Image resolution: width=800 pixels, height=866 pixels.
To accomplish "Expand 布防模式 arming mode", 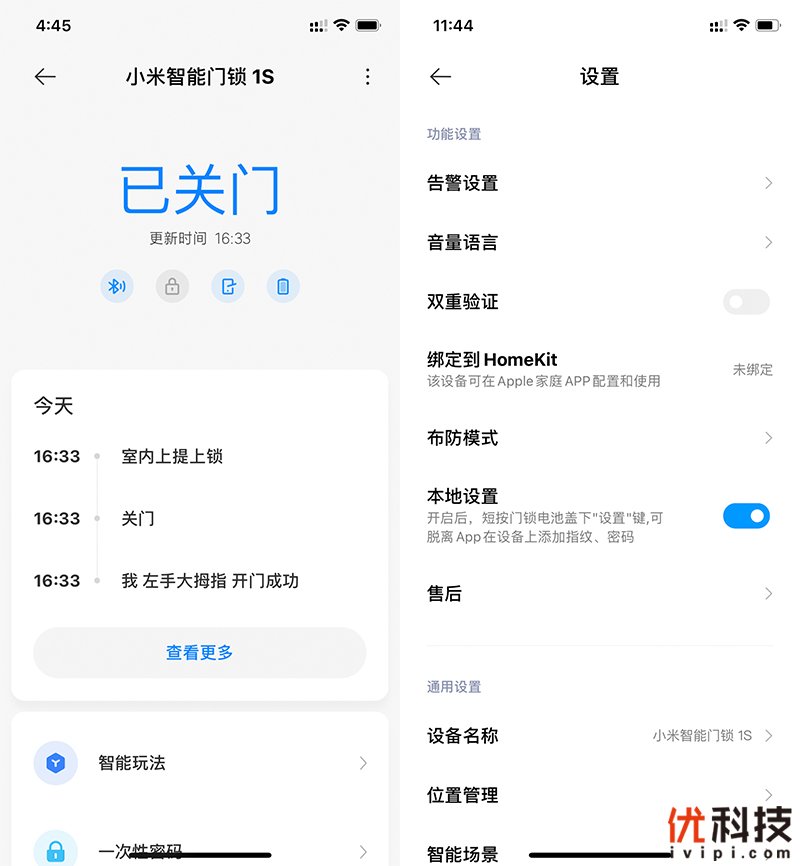I will click(x=600, y=438).
